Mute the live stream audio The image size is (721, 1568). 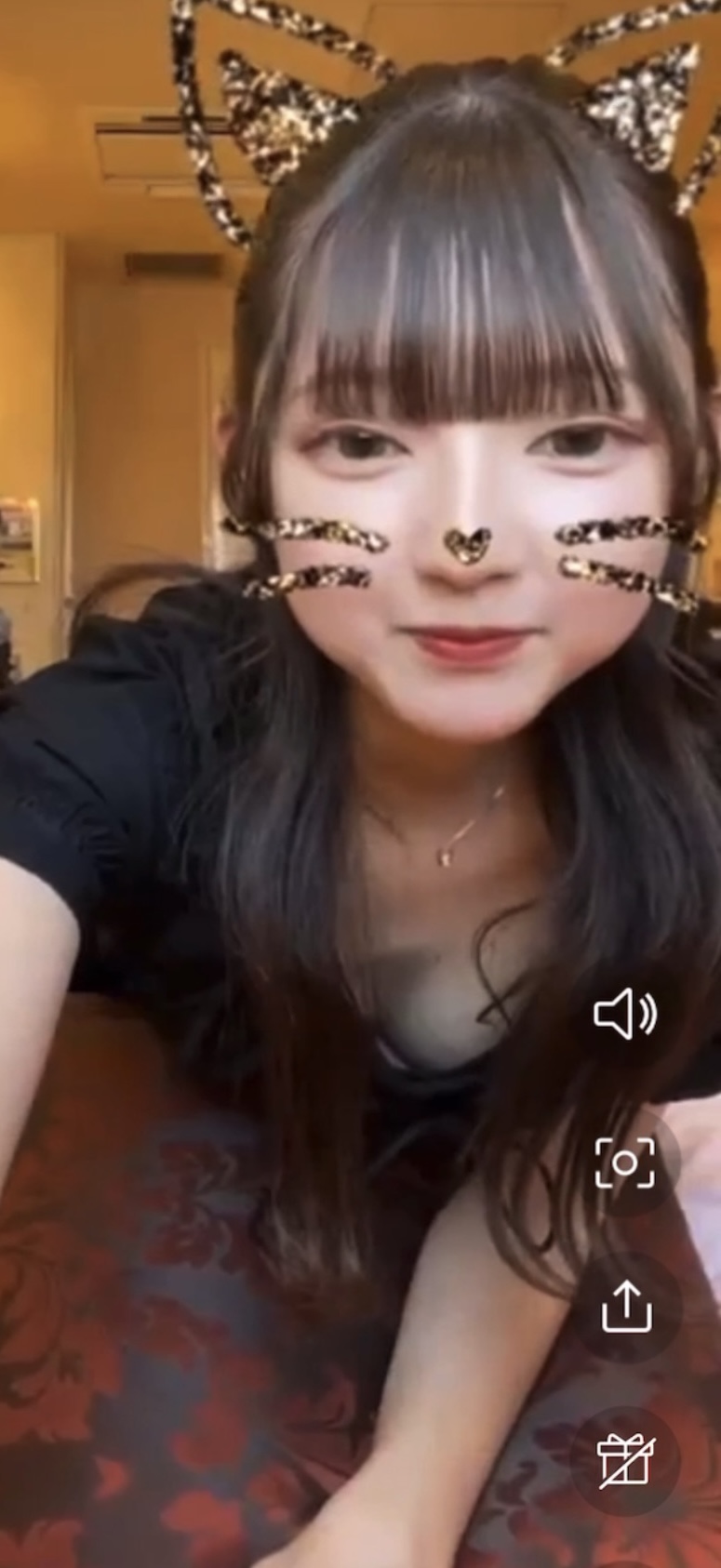(625, 1014)
